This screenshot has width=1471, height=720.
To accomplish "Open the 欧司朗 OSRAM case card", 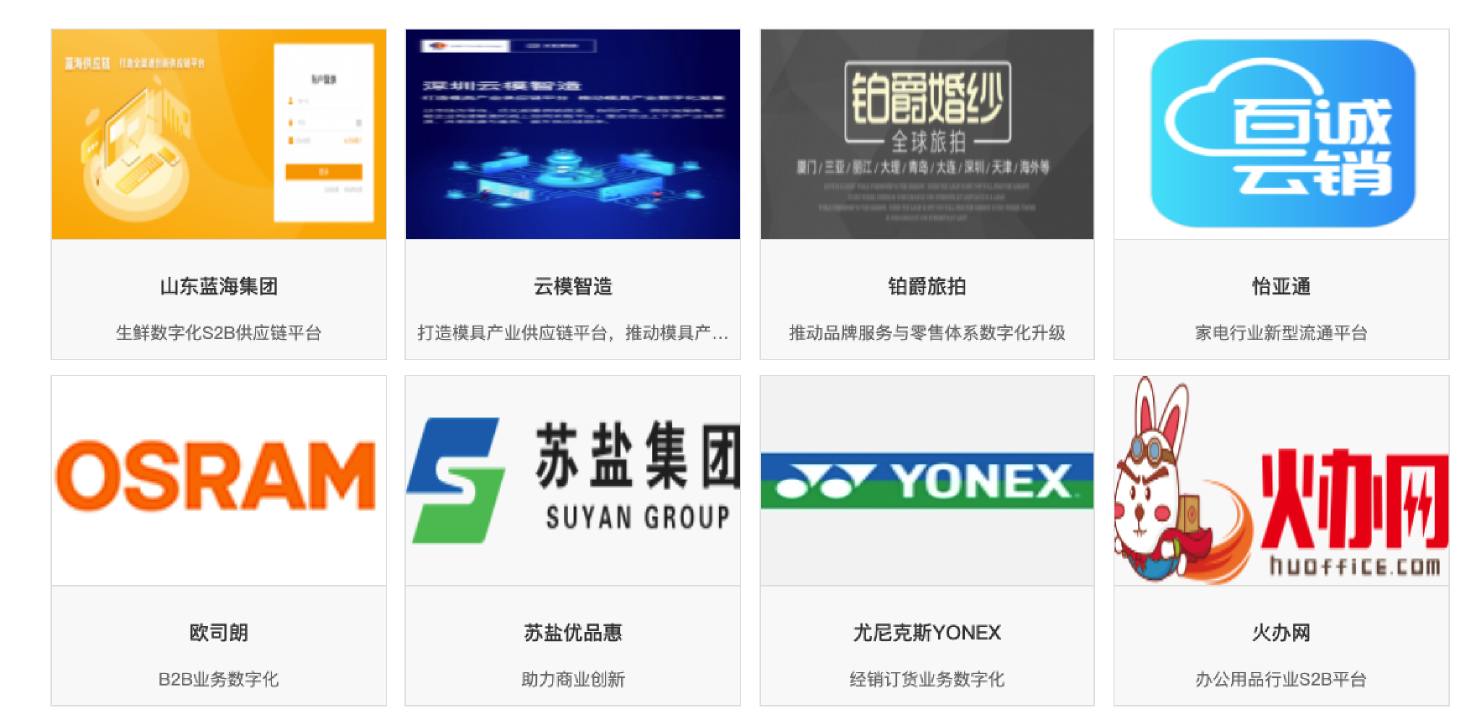I will (218, 540).
